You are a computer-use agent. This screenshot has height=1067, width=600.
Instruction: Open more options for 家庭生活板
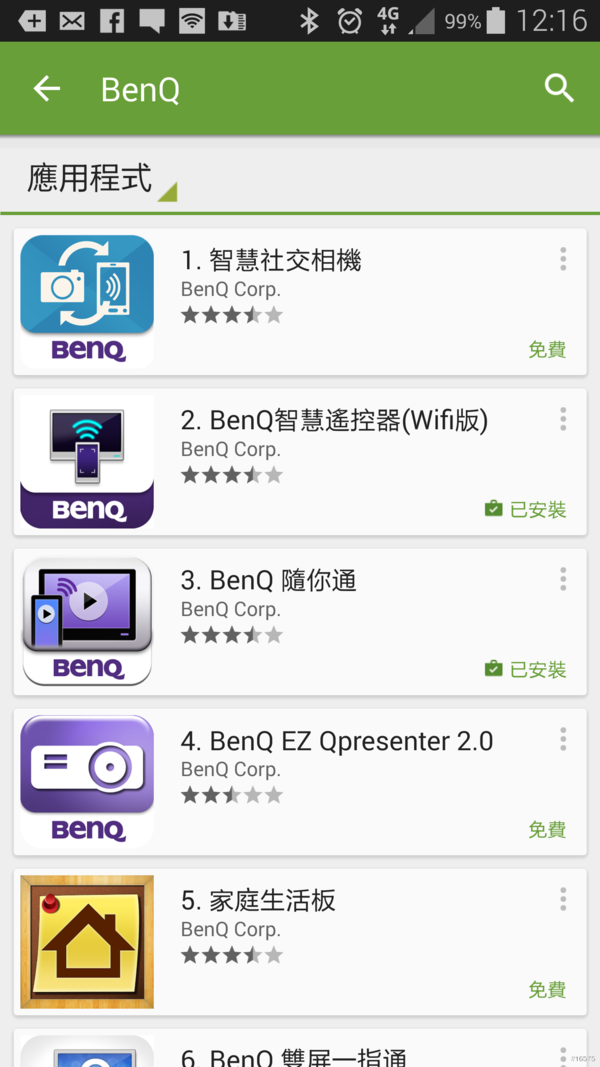coord(563,900)
